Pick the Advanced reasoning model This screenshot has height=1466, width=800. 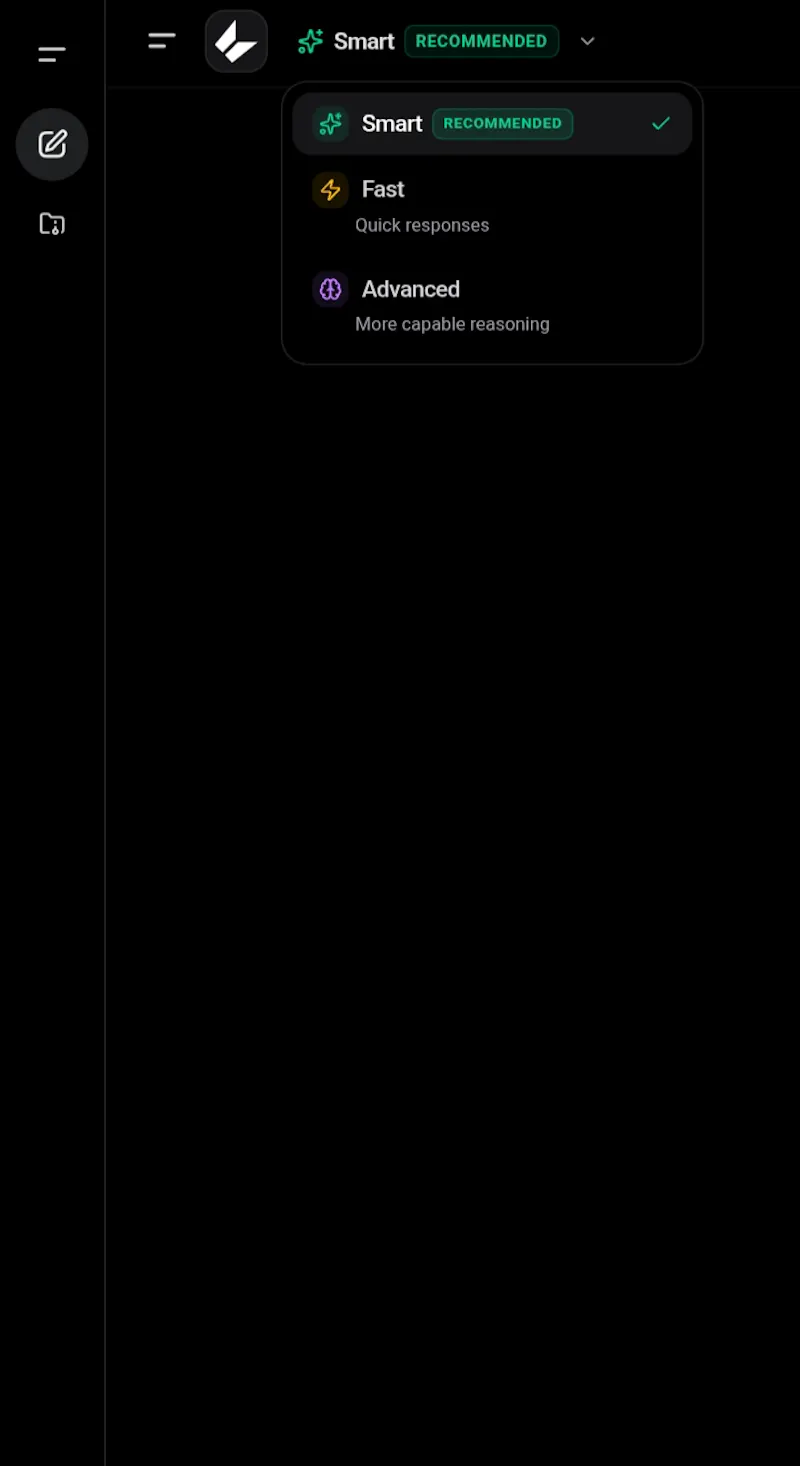pyautogui.click(x=492, y=305)
